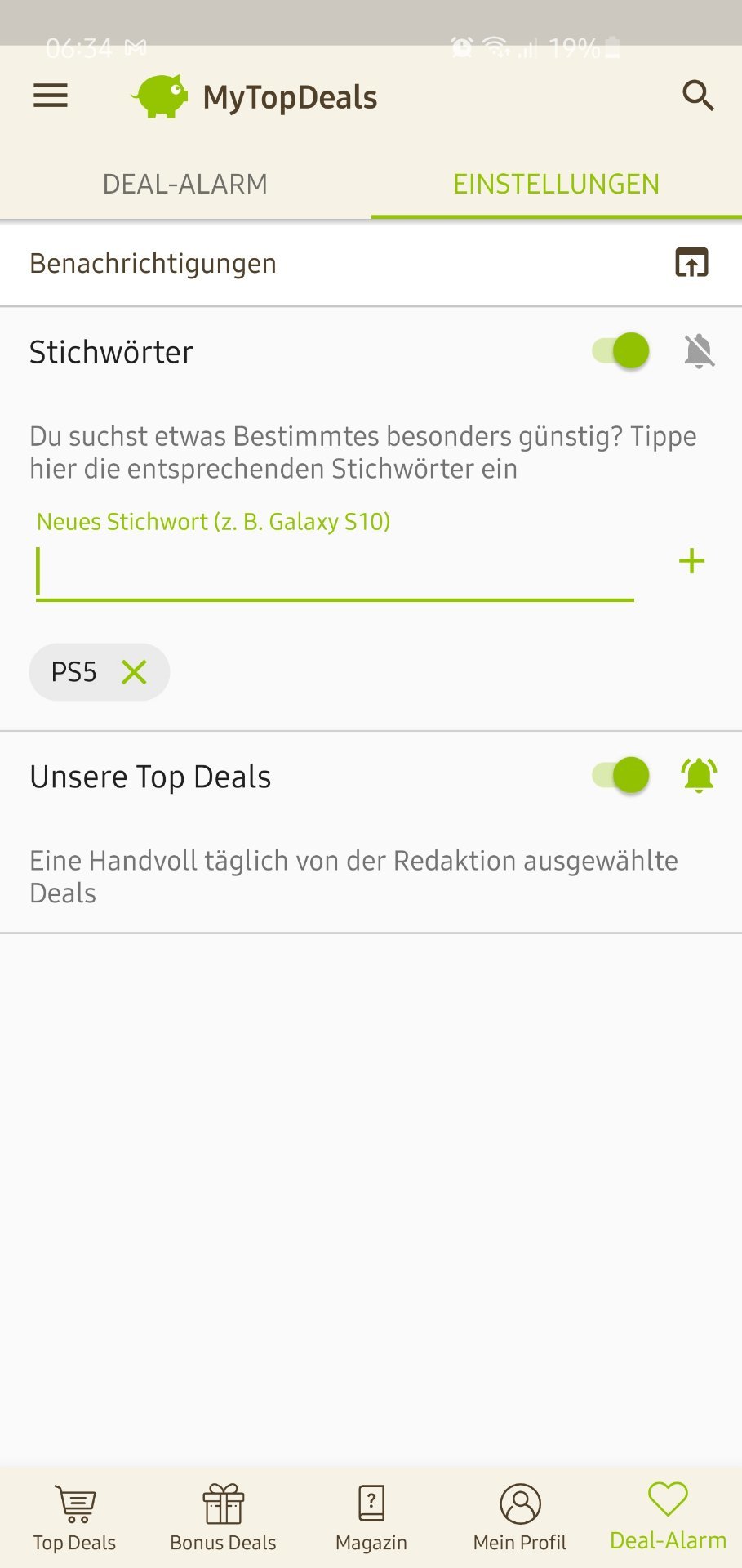The width and height of the screenshot is (742, 1568).
Task: Select the Deal-Alarm bottom tab
Action: click(x=668, y=1518)
